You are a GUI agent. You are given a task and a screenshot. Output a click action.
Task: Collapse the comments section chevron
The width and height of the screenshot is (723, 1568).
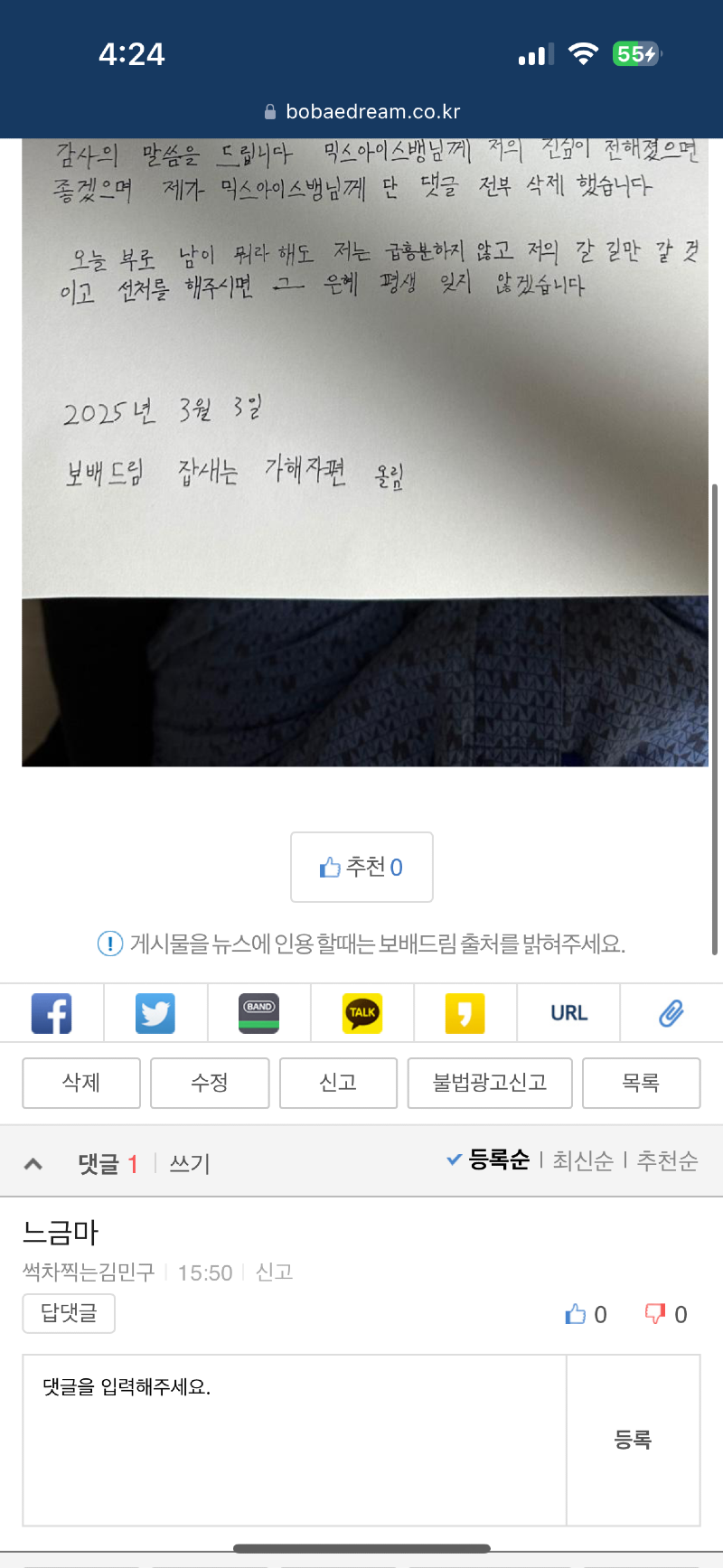tap(33, 1163)
